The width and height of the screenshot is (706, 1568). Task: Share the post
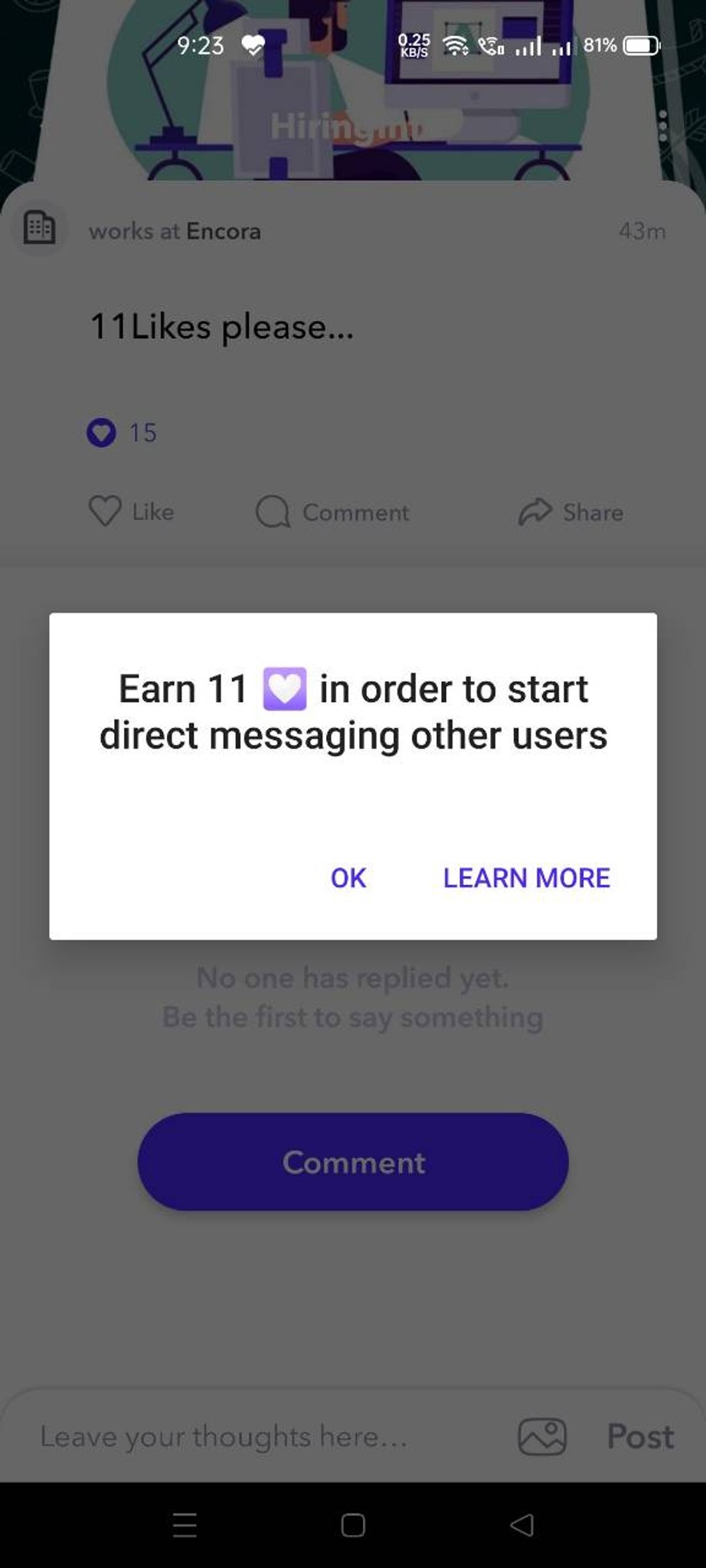(571, 512)
